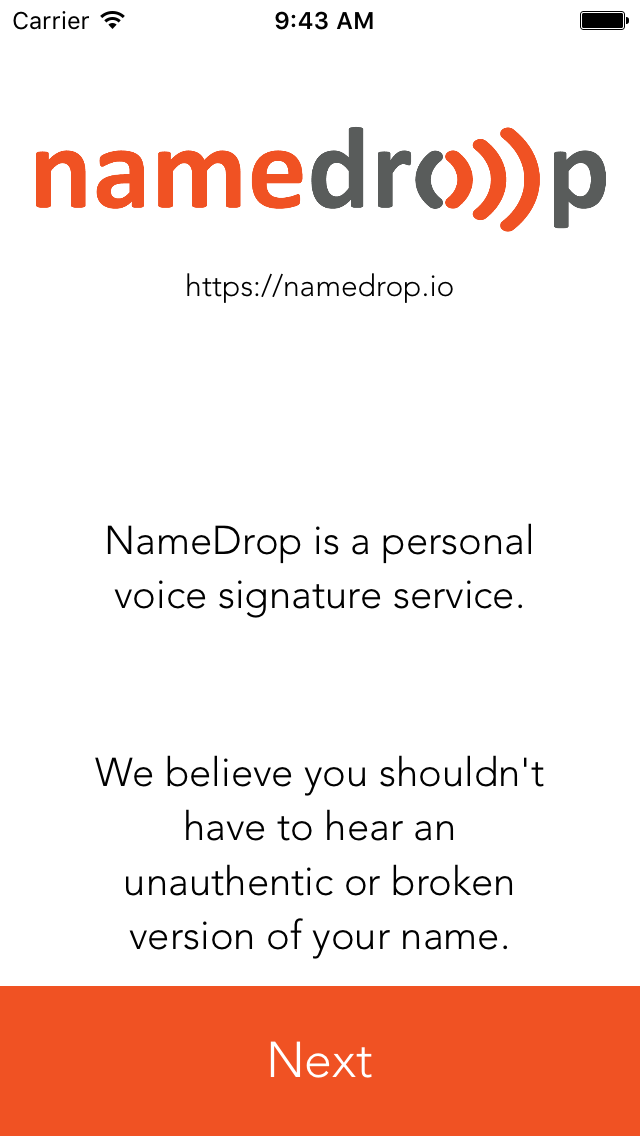Open the https://namedrop.io link

pyautogui.click(x=320, y=287)
